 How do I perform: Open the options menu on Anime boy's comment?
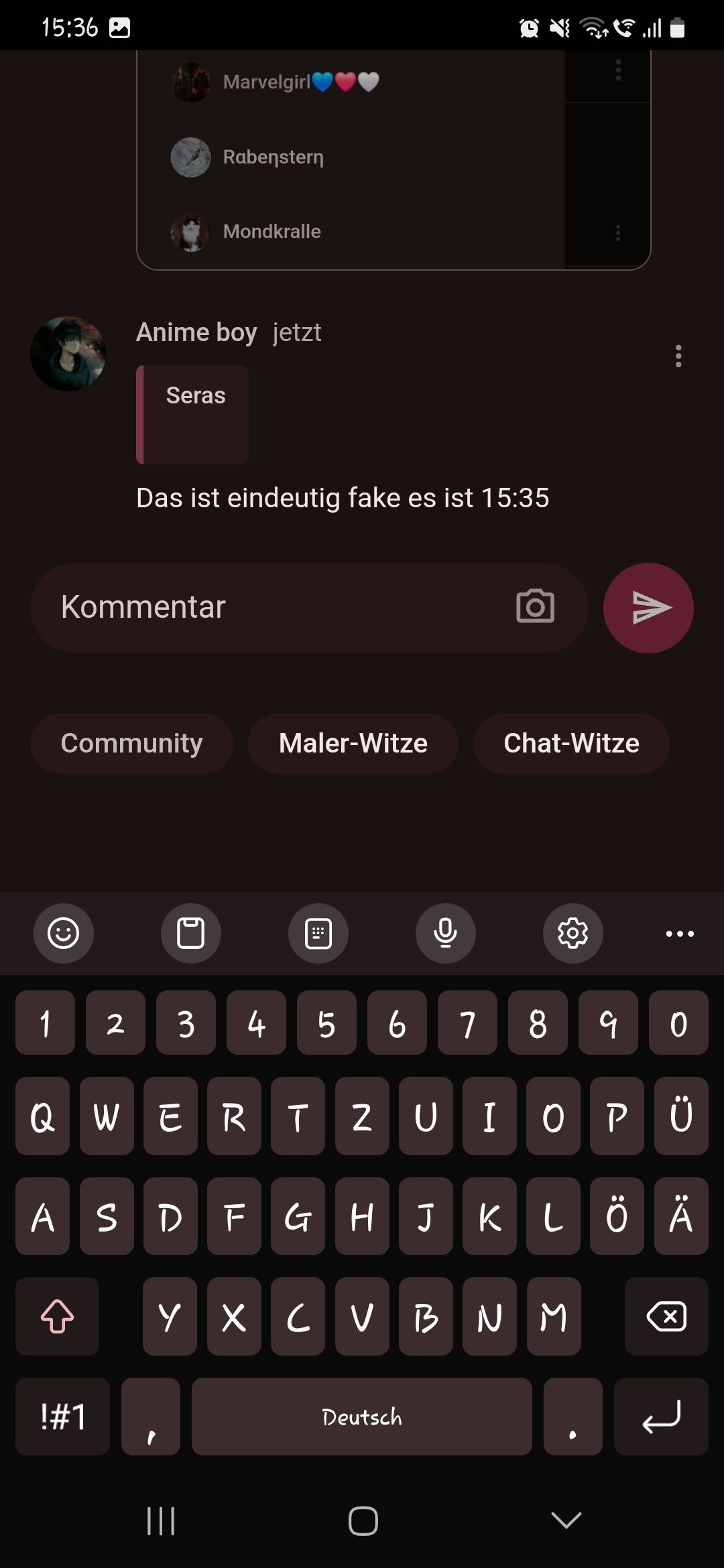(x=678, y=356)
